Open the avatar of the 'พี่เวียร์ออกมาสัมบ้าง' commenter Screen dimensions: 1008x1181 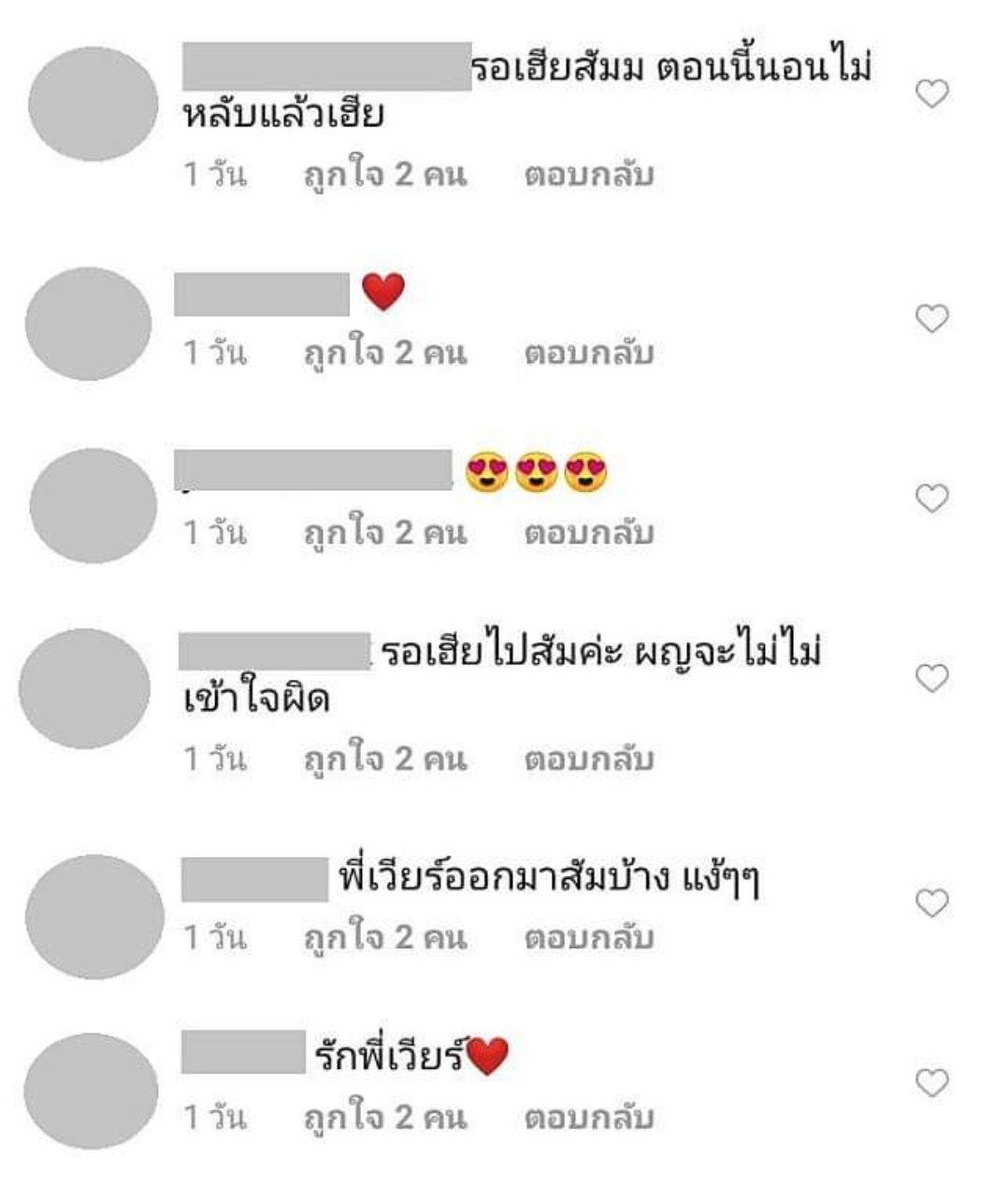point(94,915)
